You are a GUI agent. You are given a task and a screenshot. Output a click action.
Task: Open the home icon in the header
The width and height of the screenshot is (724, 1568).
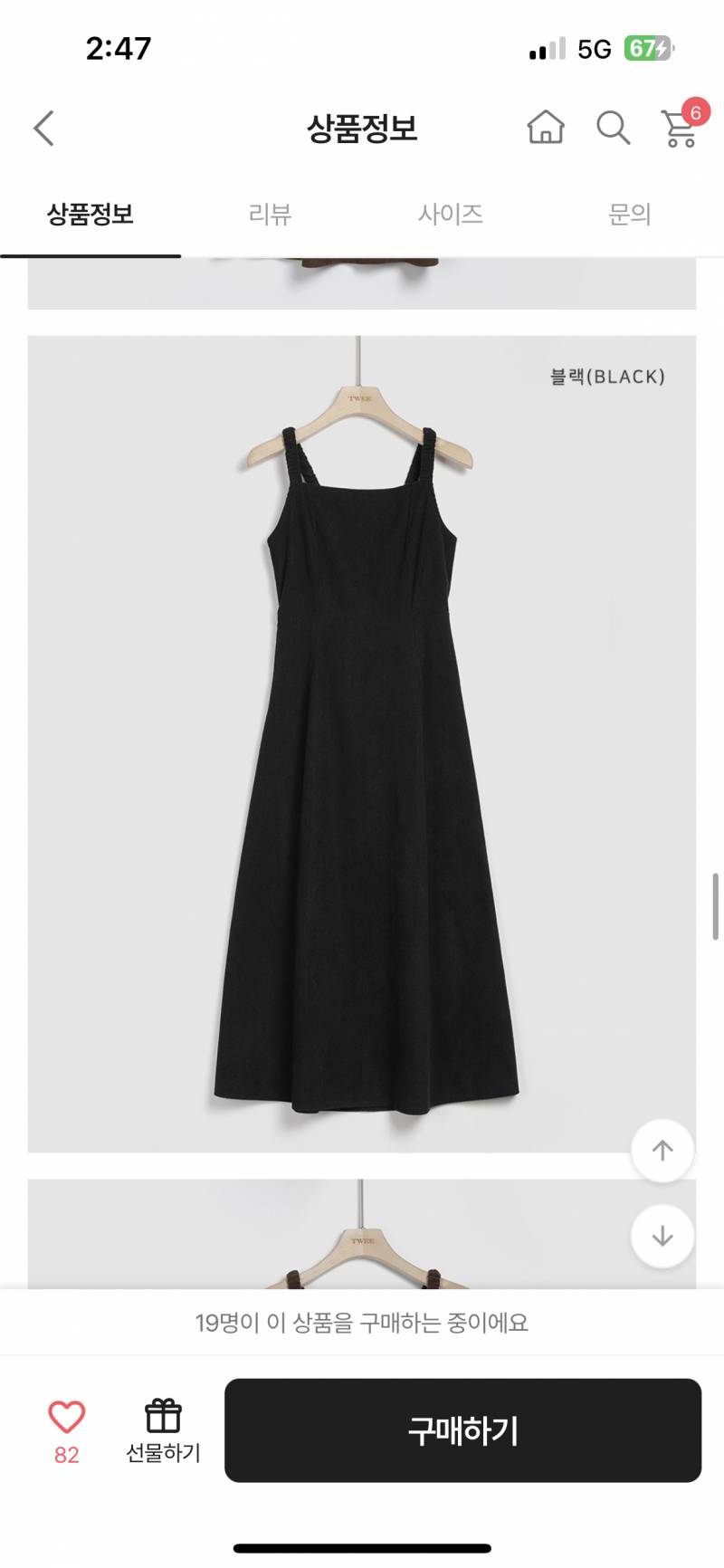point(546,128)
